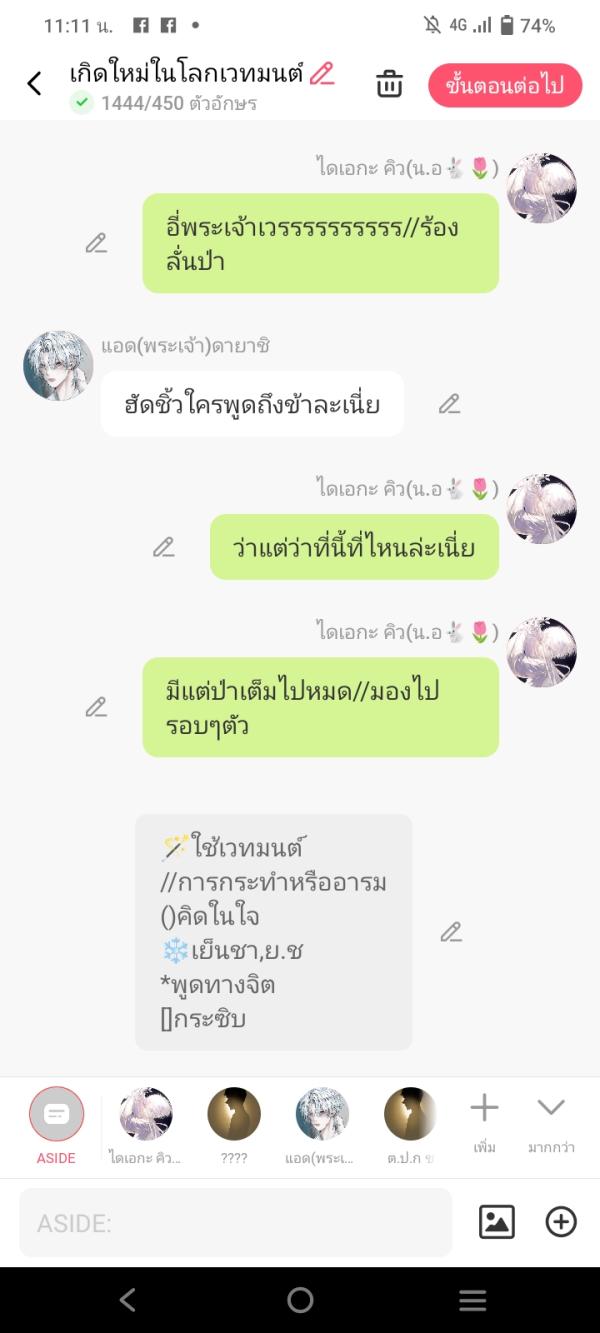Edit the message ฮัดชิ้วใครพูดถึงข้าละเนี่ย

tap(450, 404)
